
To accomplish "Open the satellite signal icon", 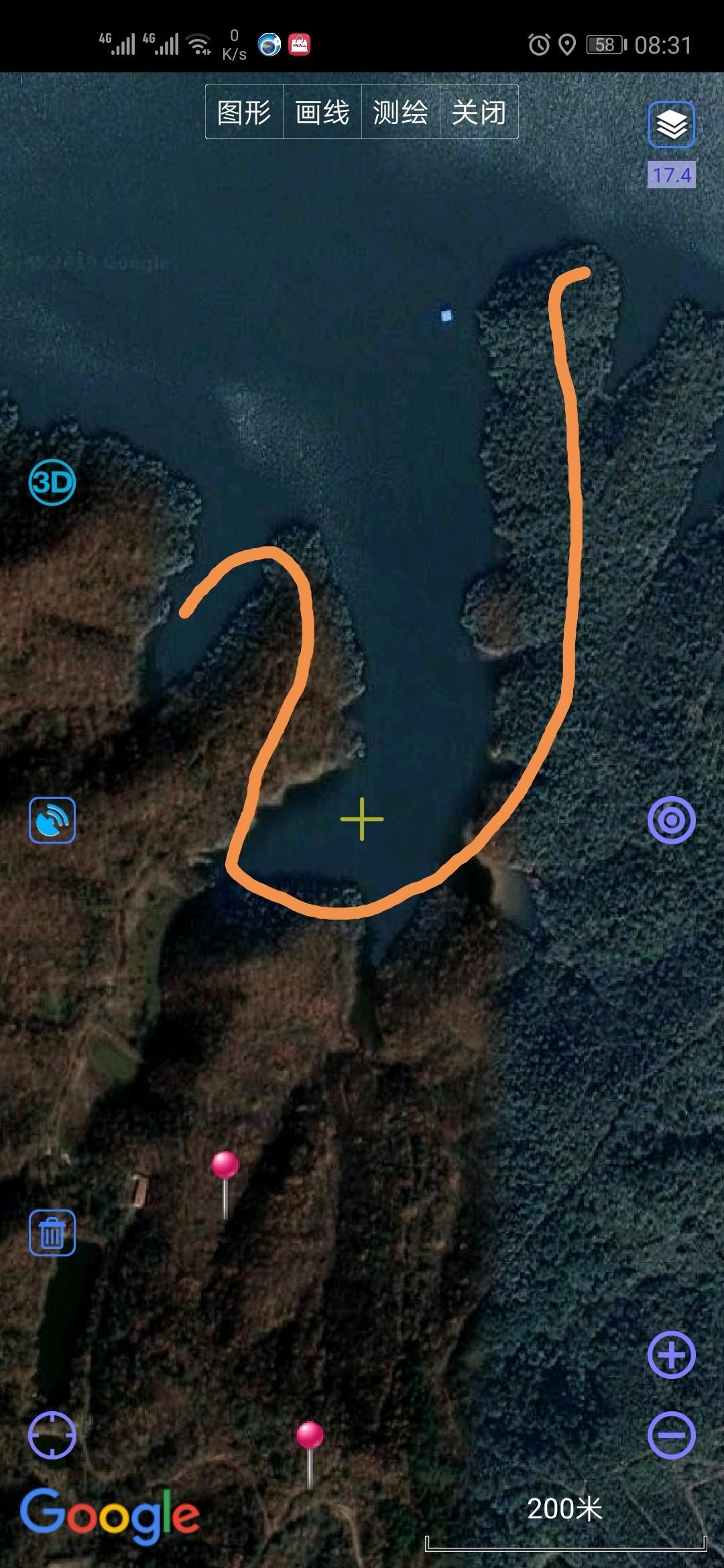I will click(x=52, y=820).
